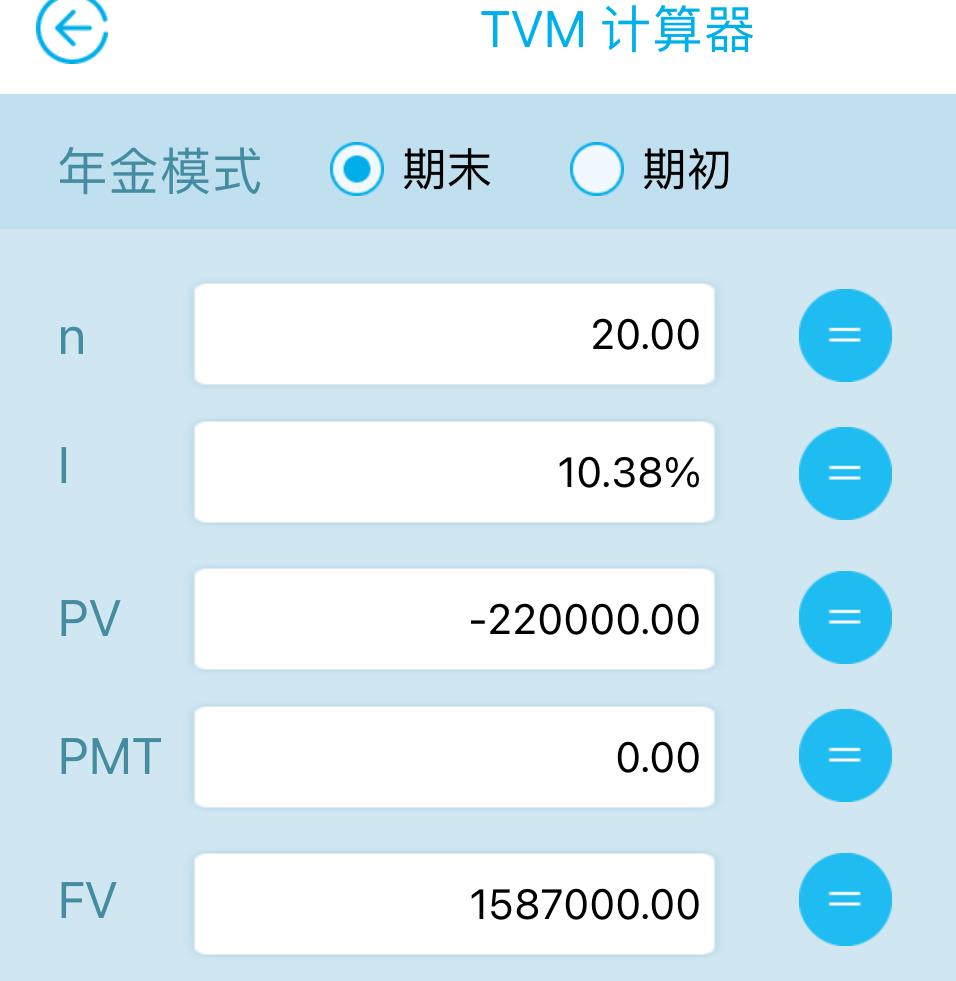Click the PMT field showing 0.00

tap(455, 756)
